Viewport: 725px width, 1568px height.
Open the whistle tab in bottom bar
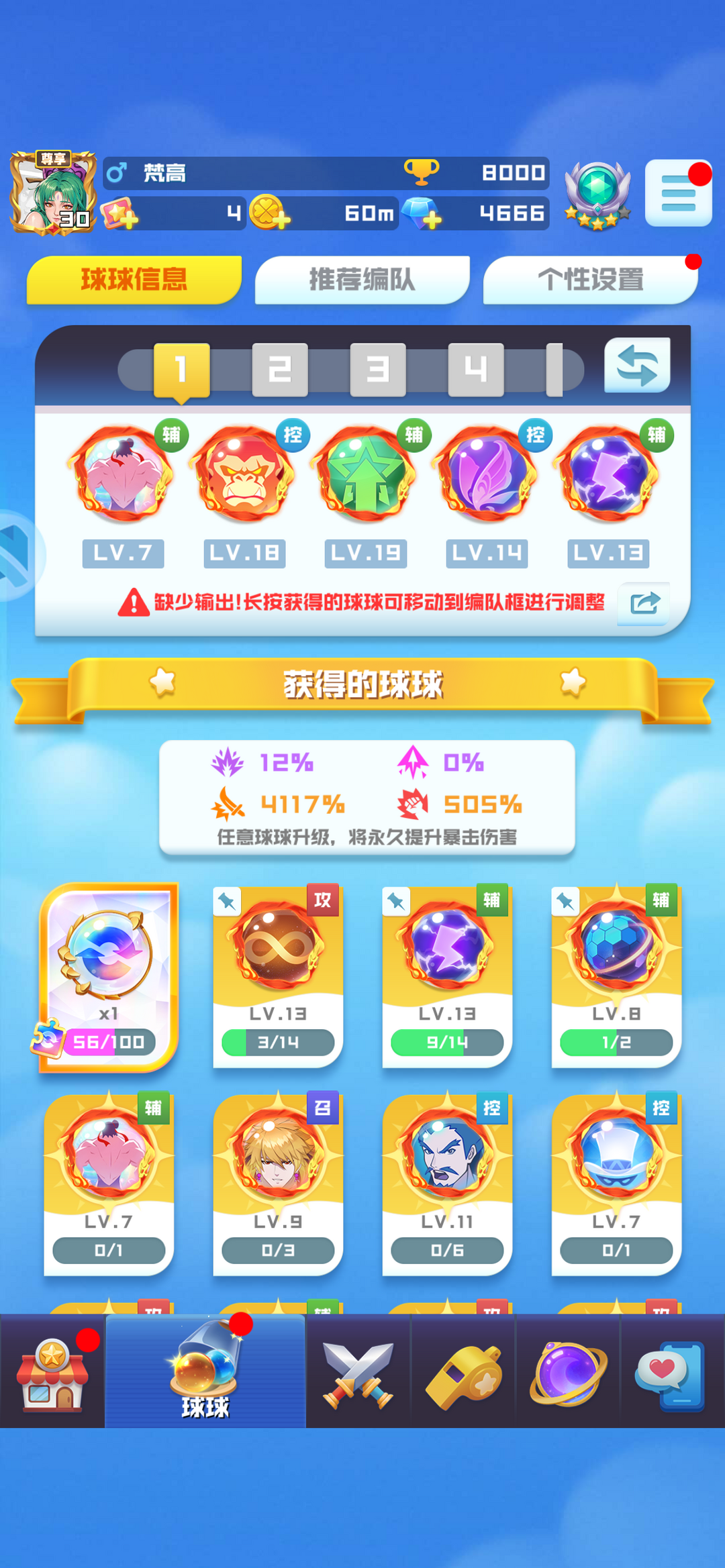pyautogui.click(x=463, y=1372)
